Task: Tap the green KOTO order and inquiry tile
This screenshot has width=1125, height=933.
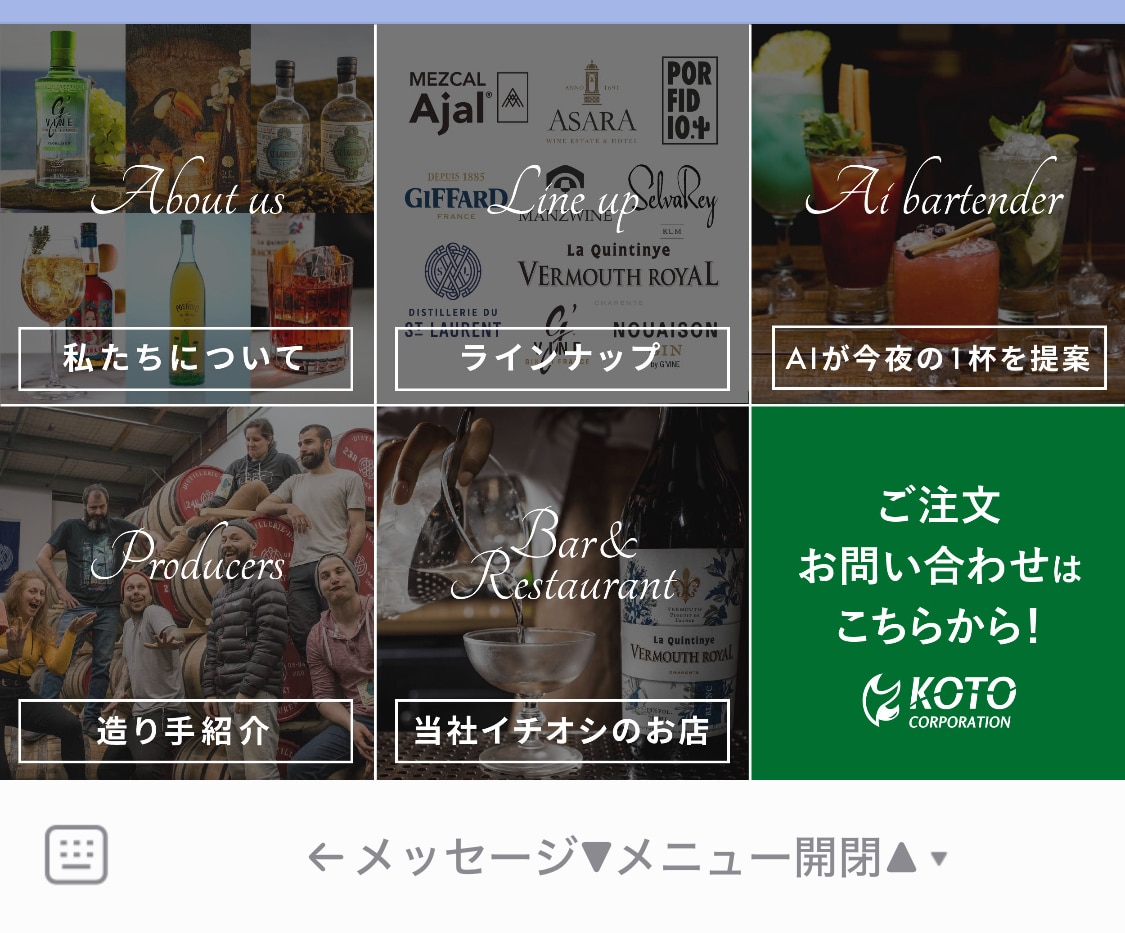Action: pos(938,593)
